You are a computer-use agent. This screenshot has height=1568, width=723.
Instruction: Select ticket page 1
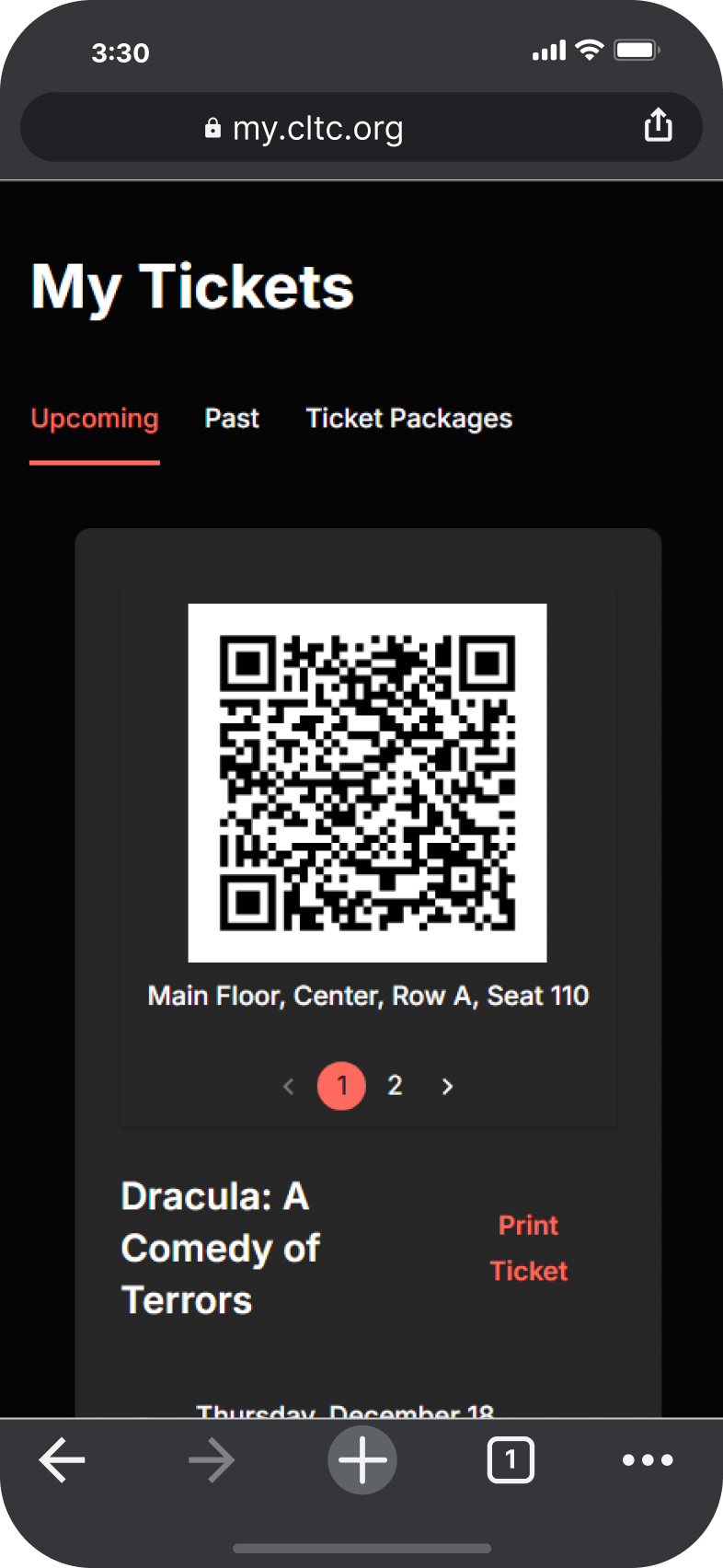tap(341, 1086)
